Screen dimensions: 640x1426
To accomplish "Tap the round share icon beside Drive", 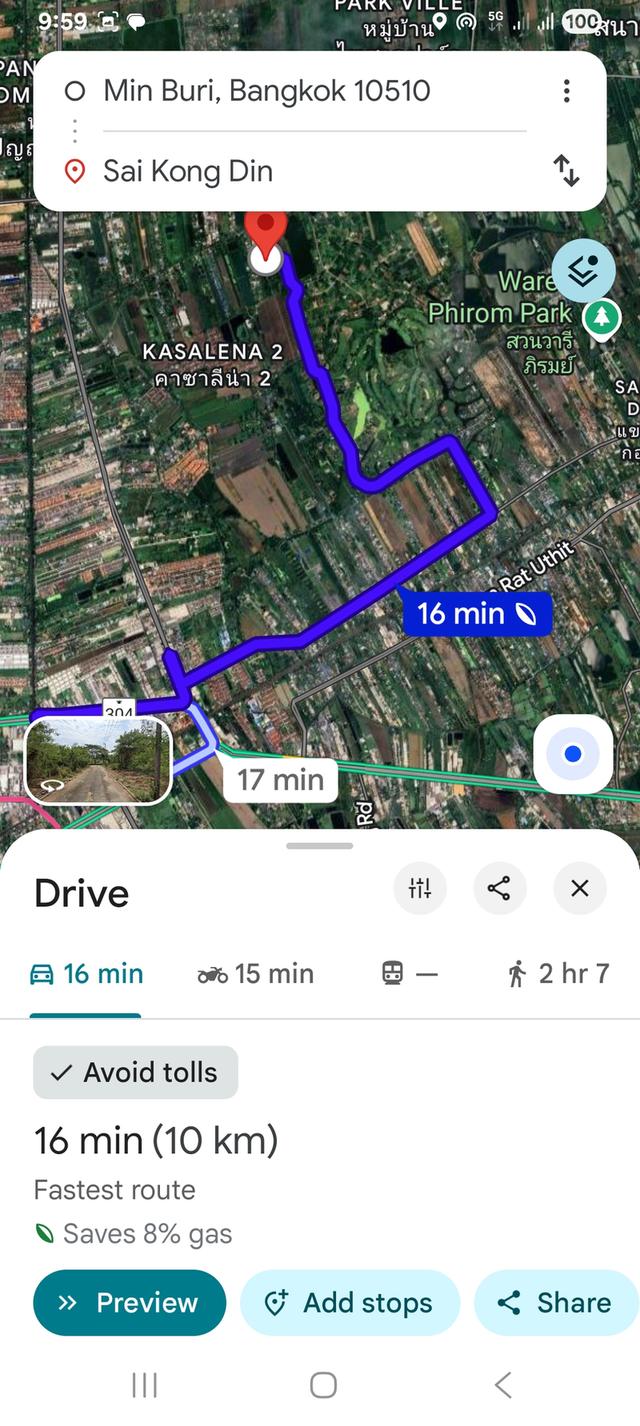I will pyautogui.click(x=500, y=888).
